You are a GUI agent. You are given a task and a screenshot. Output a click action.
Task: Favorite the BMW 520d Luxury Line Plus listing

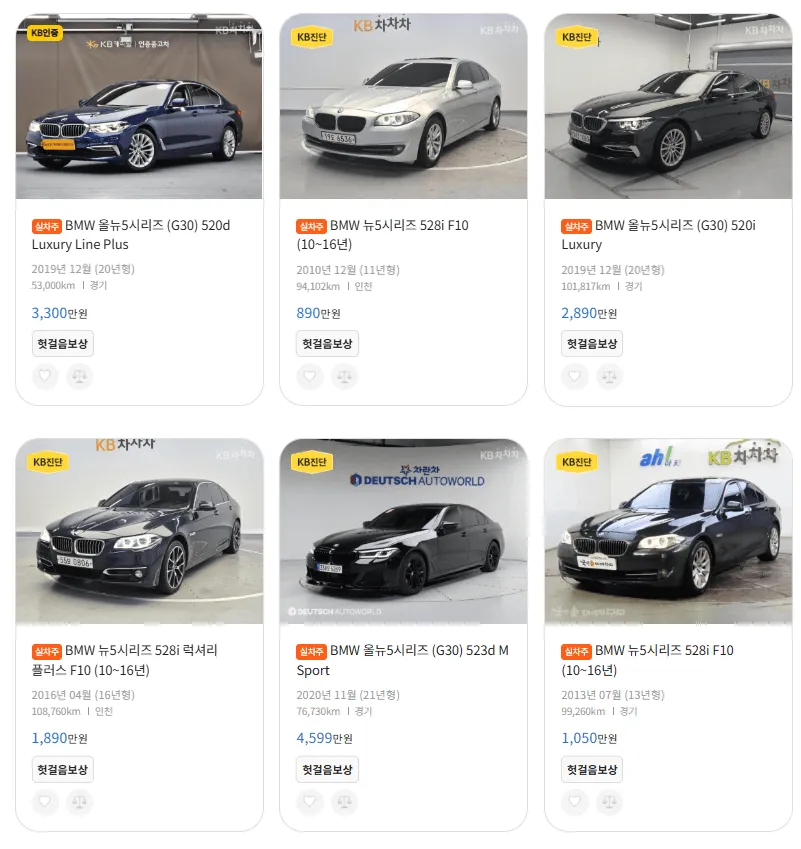point(45,376)
